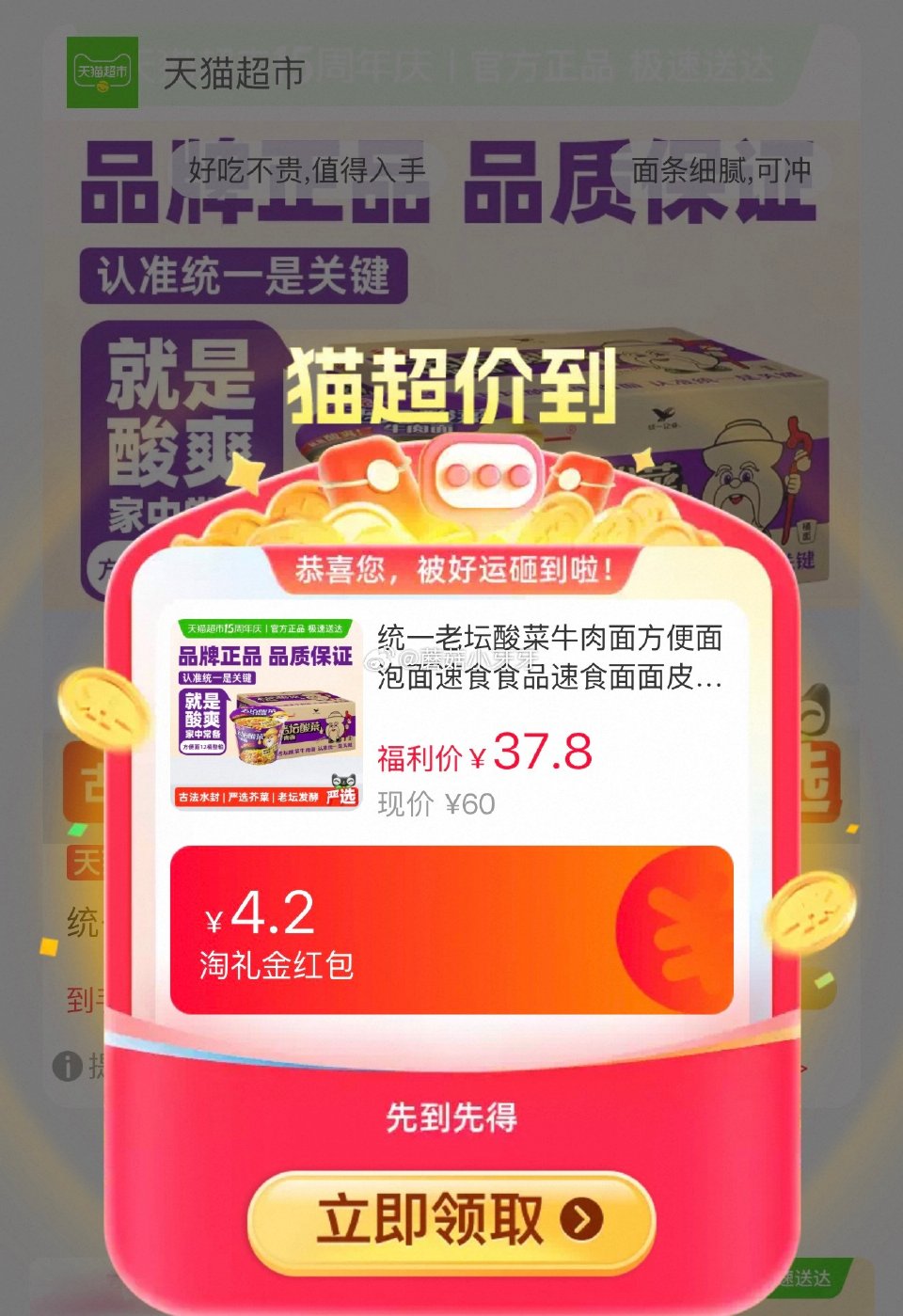Expand details via the right chevron arrow

tap(804, 1068)
